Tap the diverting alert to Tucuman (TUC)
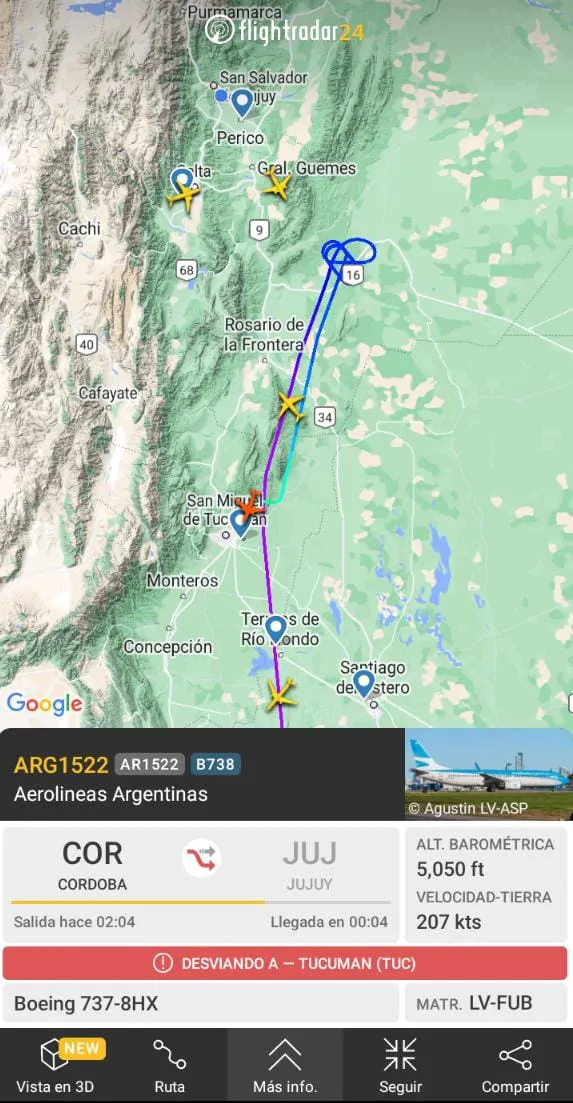Viewport: 573px width, 1103px height. pos(285,963)
